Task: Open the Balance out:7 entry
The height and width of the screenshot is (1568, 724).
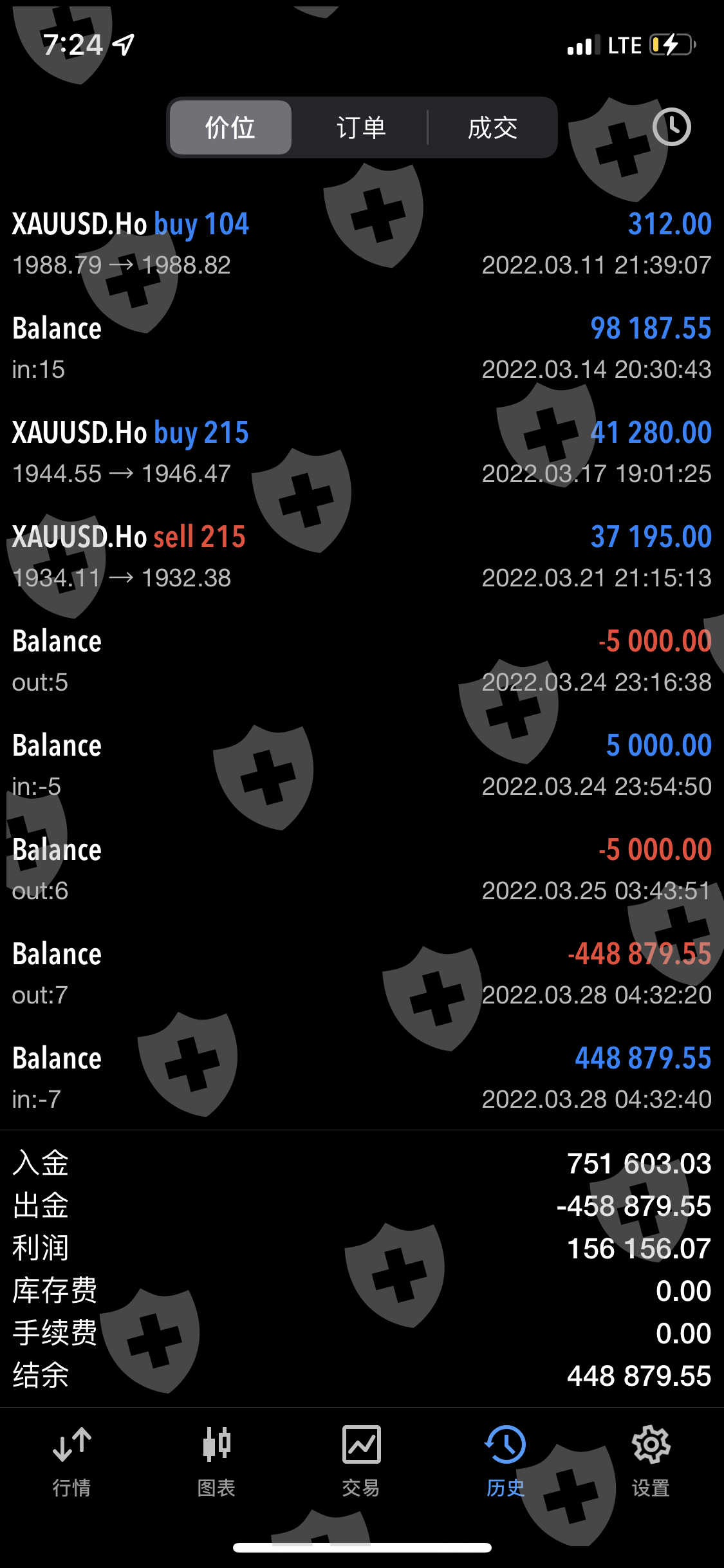Action: [x=362, y=974]
